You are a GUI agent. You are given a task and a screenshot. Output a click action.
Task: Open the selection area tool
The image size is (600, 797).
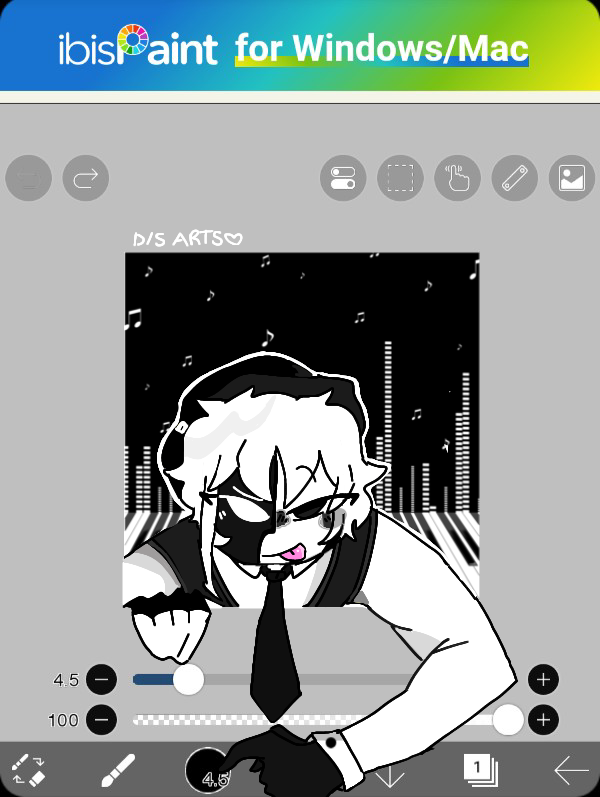400,179
